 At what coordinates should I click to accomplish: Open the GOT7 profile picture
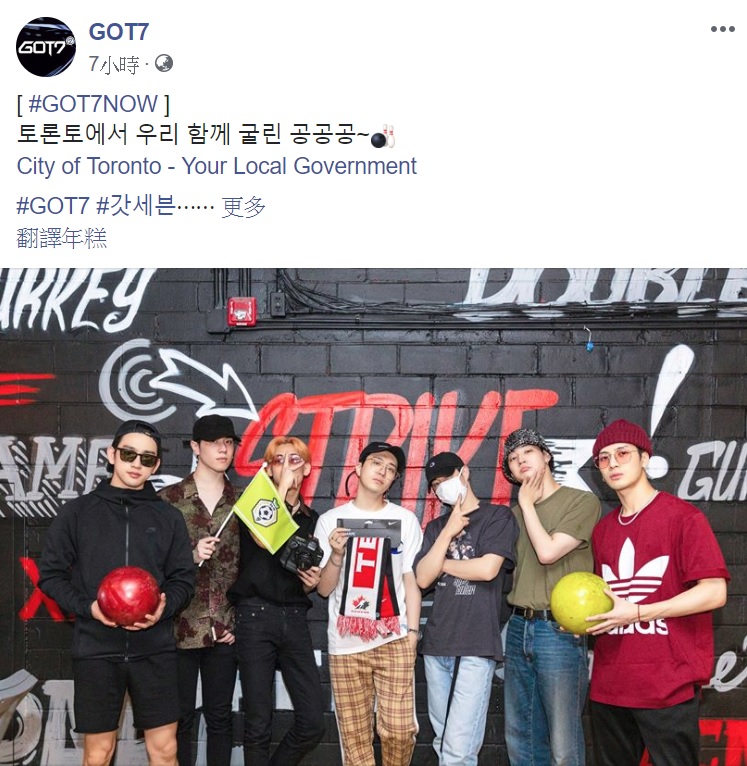[46, 47]
